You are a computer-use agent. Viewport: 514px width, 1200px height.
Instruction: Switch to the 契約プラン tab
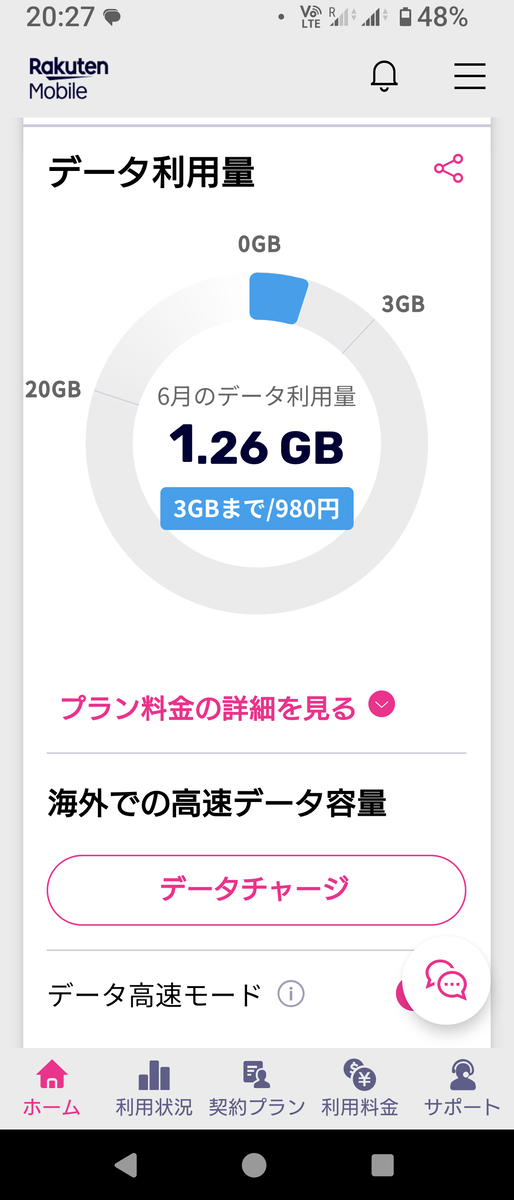[257, 1088]
